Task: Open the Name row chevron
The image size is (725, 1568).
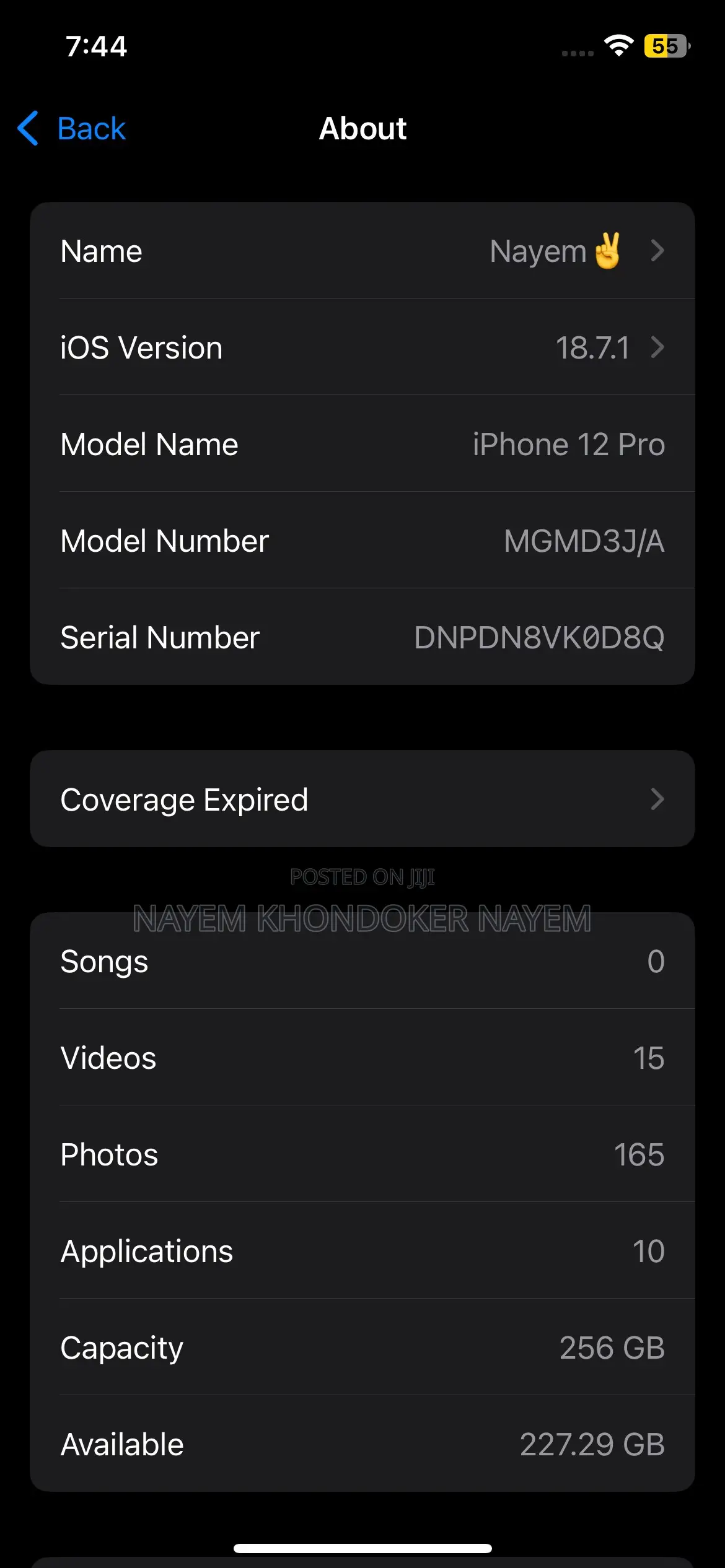Action: [658, 251]
